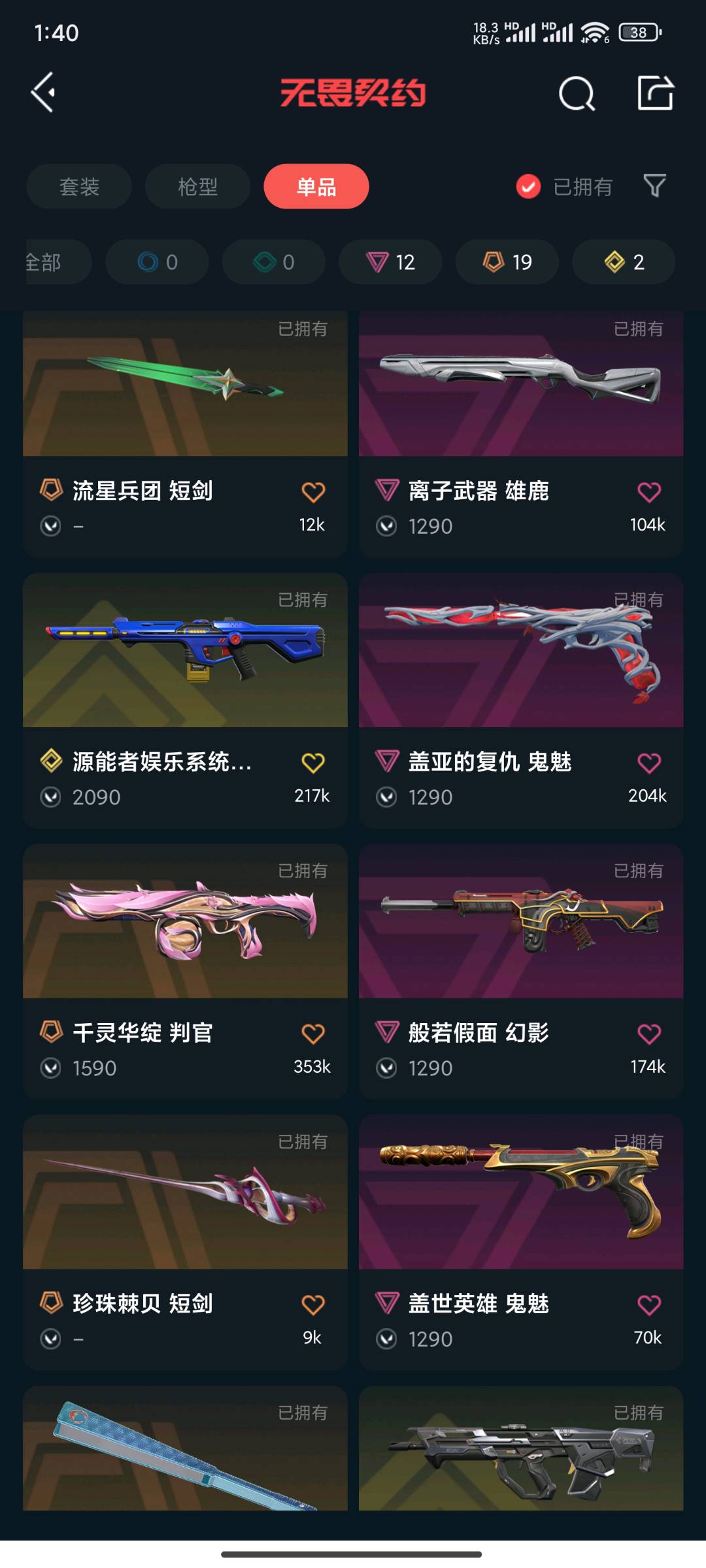Like the 般若假面 幻影 skin
Image resolution: width=706 pixels, height=1568 pixels.
[649, 1034]
